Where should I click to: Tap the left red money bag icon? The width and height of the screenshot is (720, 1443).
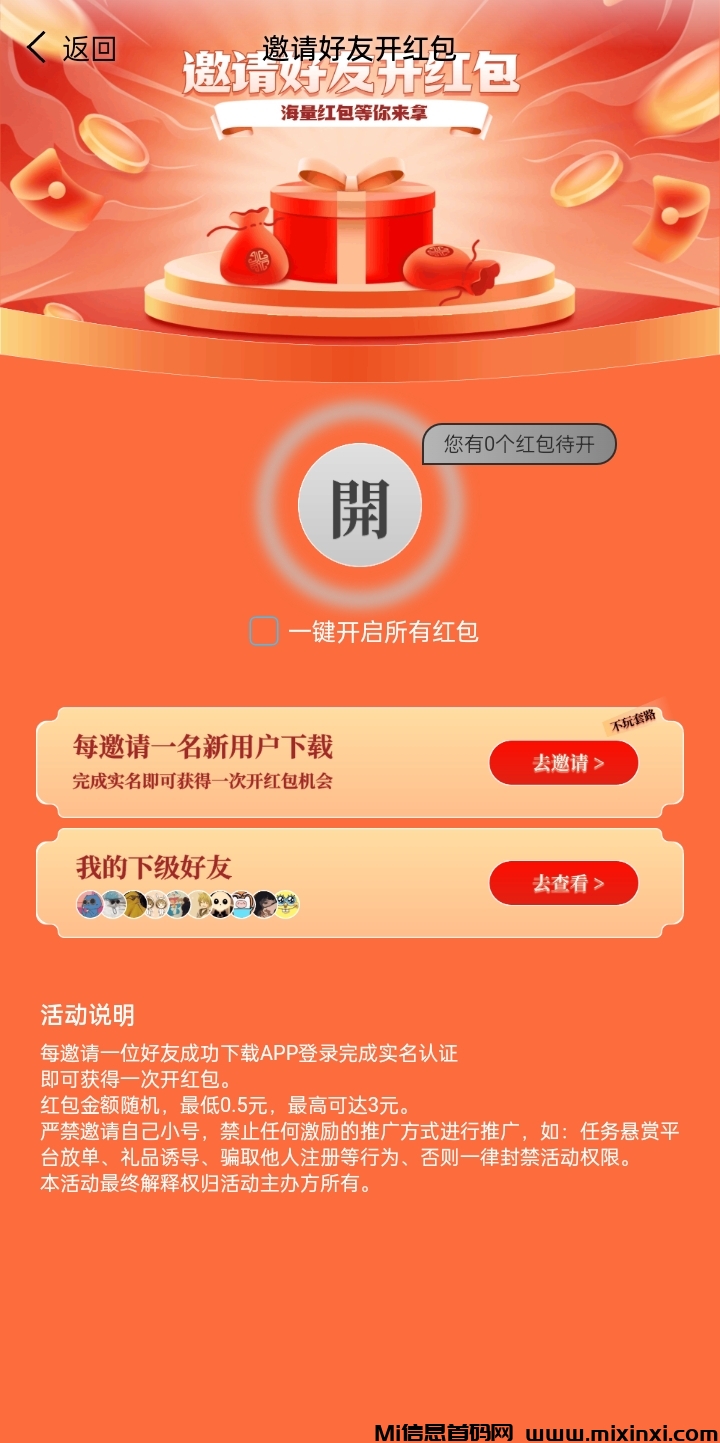click(x=258, y=248)
